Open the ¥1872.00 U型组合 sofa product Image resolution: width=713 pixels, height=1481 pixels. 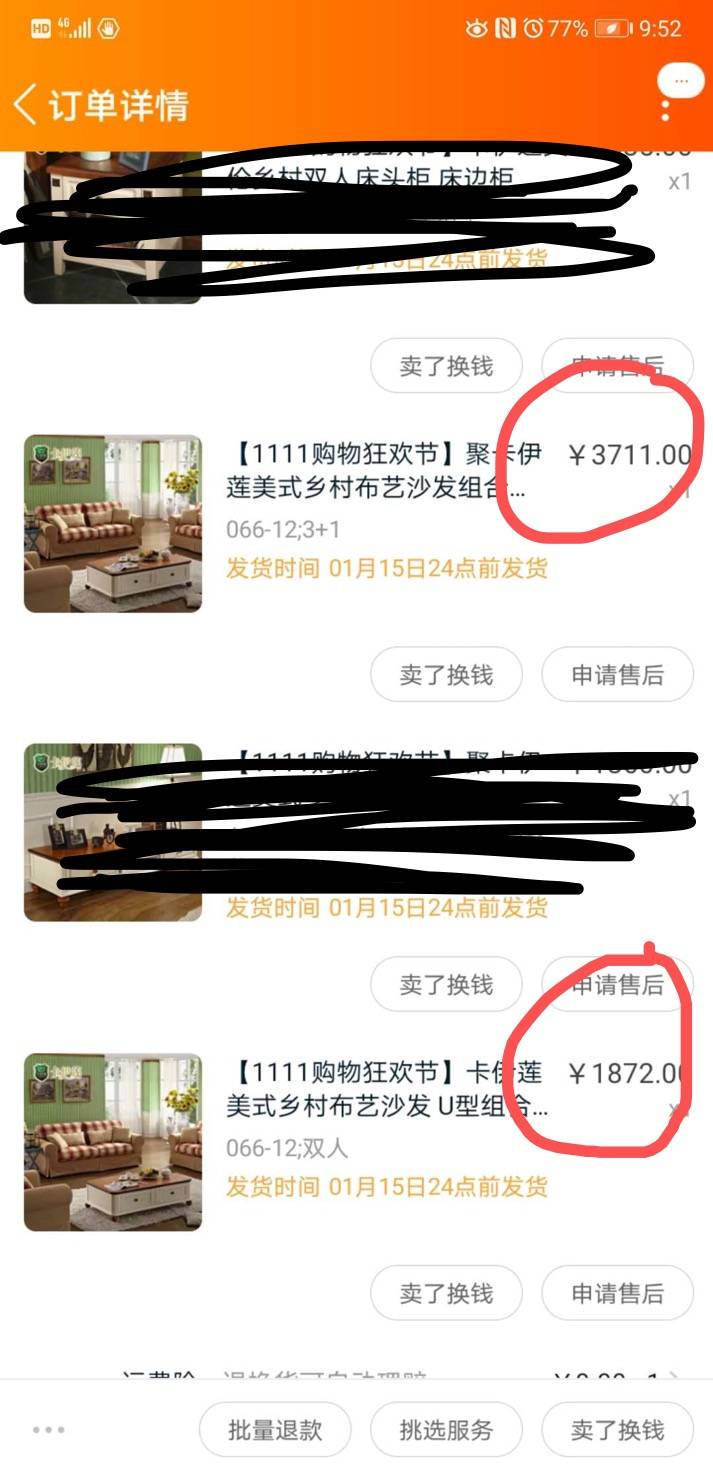coord(385,1090)
